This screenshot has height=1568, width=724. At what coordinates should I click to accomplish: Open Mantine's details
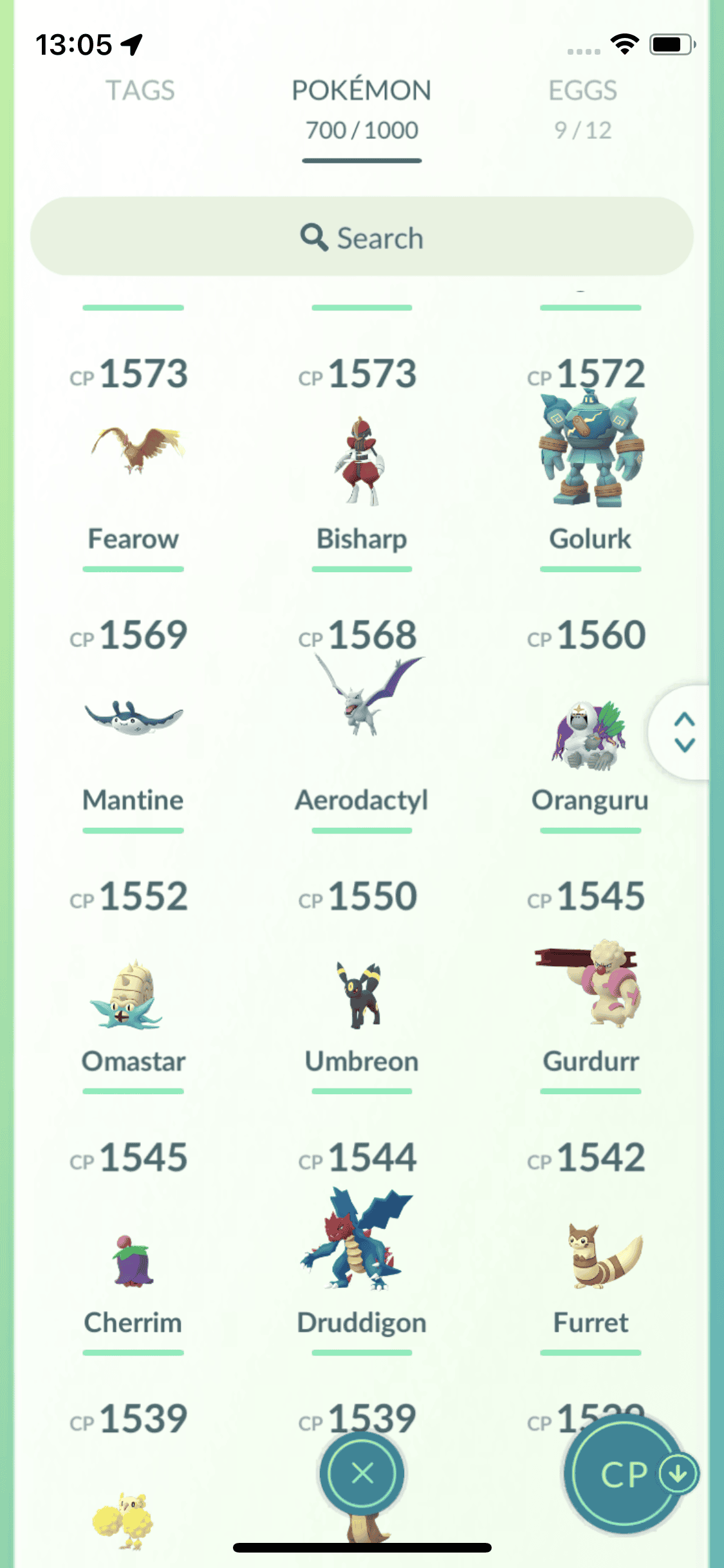pyautogui.click(x=133, y=718)
